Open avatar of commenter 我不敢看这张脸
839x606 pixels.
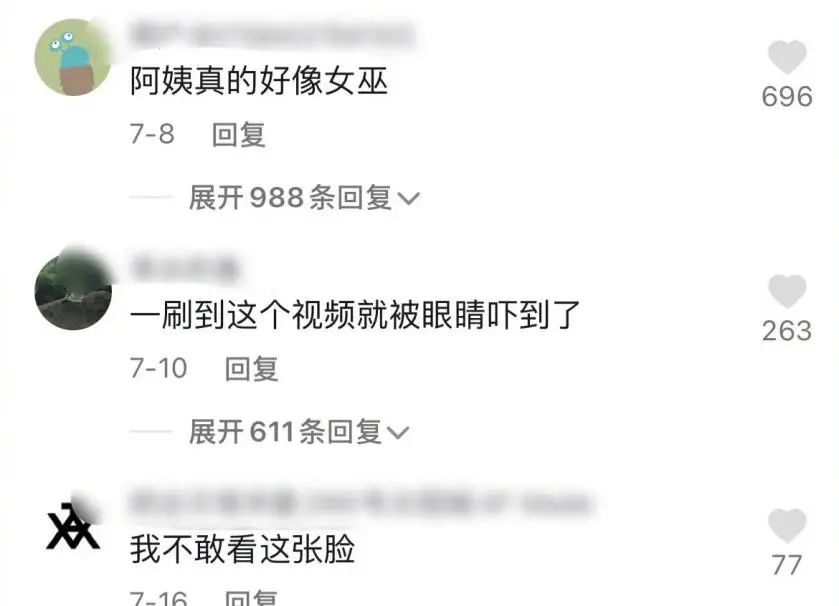[x=72, y=526]
